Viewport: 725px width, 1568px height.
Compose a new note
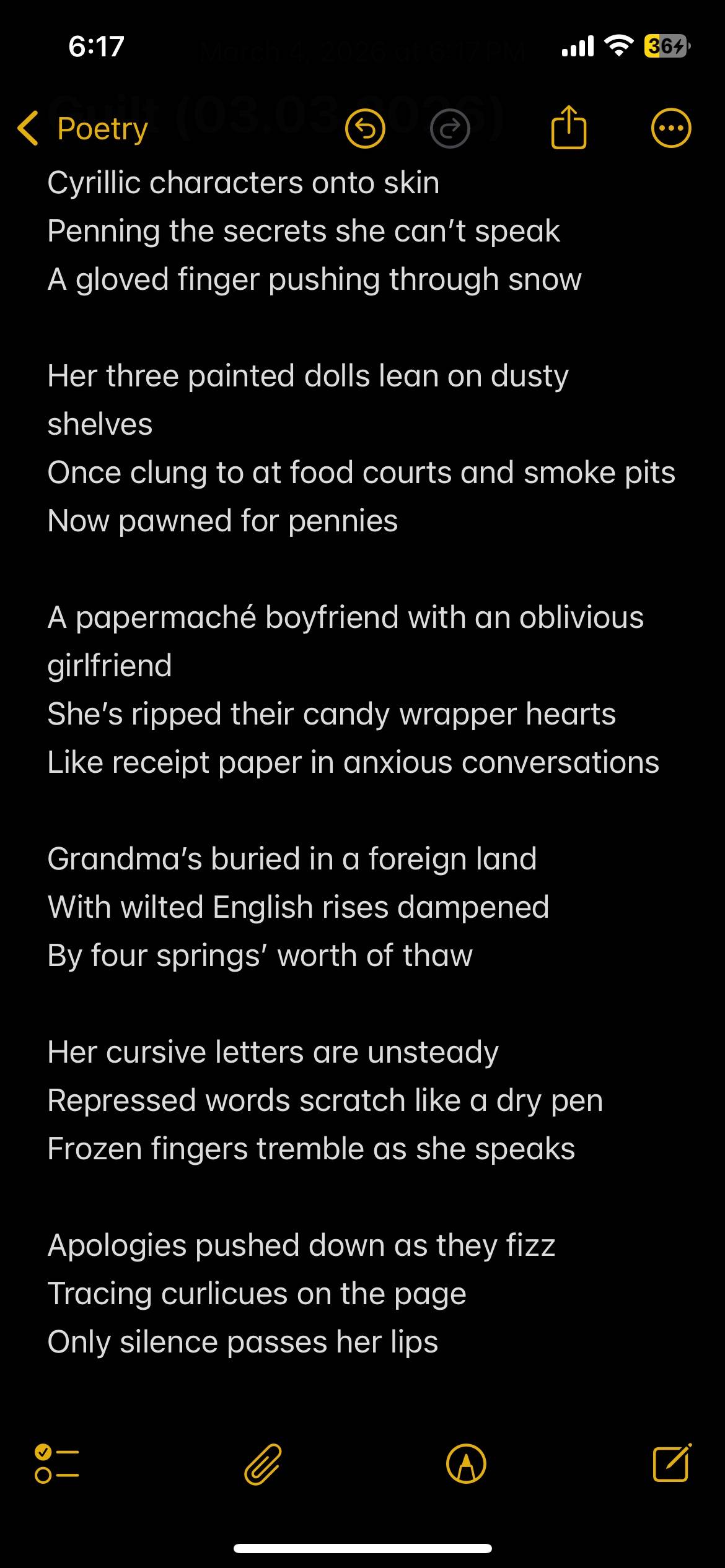coord(672,1462)
